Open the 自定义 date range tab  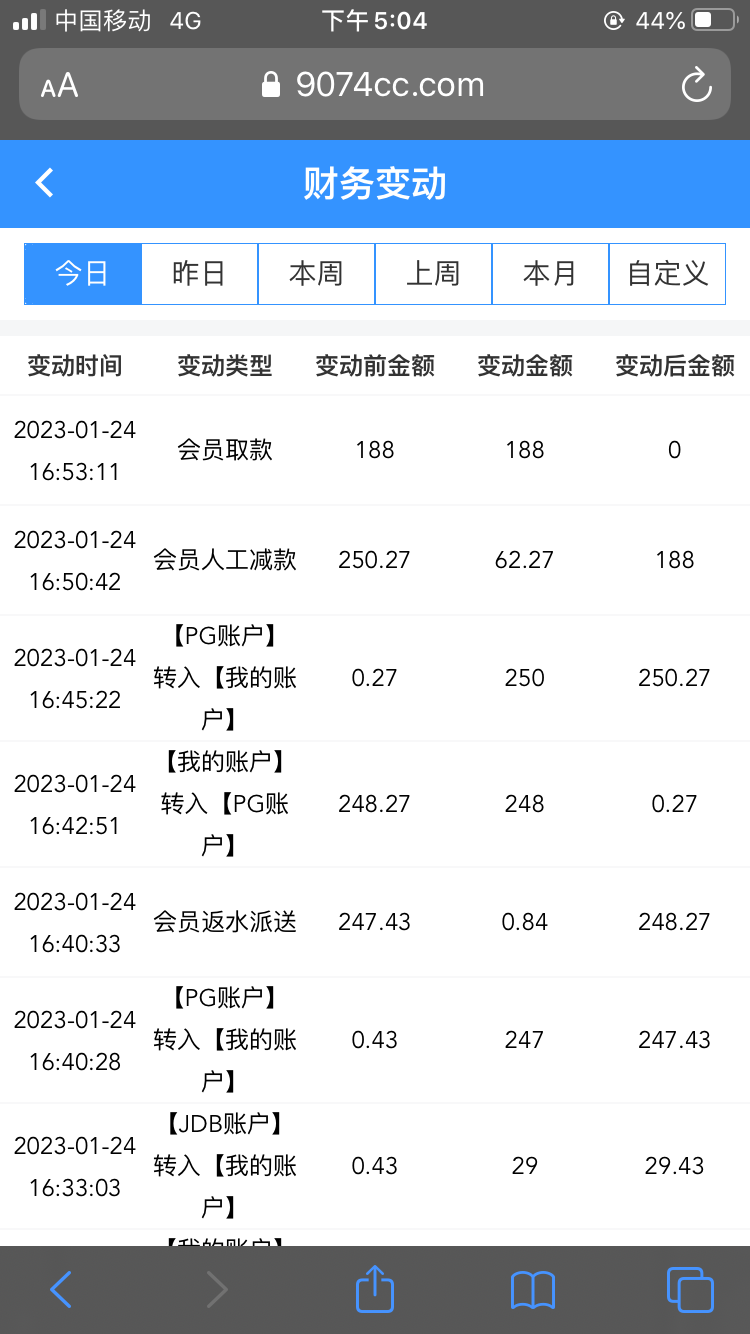pyautogui.click(x=667, y=273)
